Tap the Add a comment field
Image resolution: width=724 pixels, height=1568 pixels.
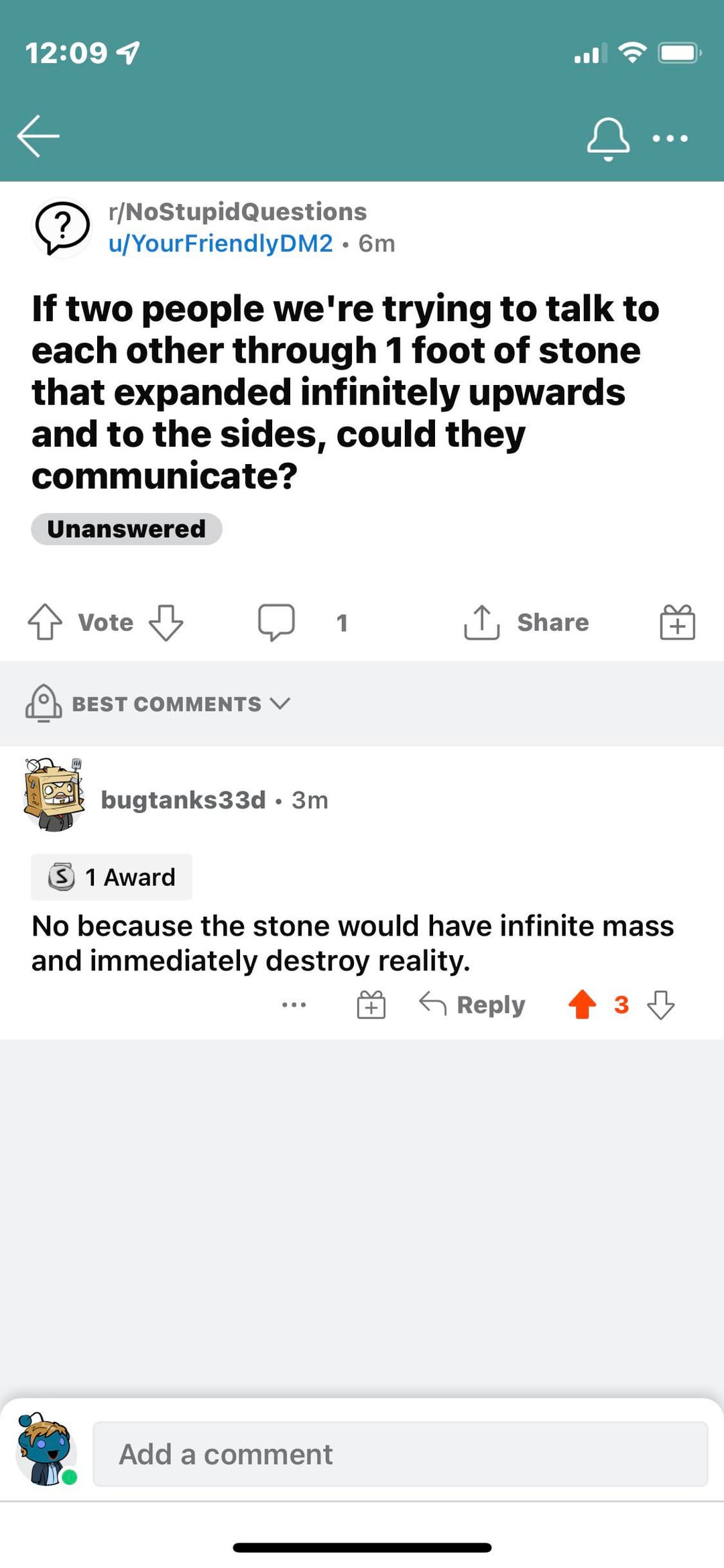click(400, 1454)
